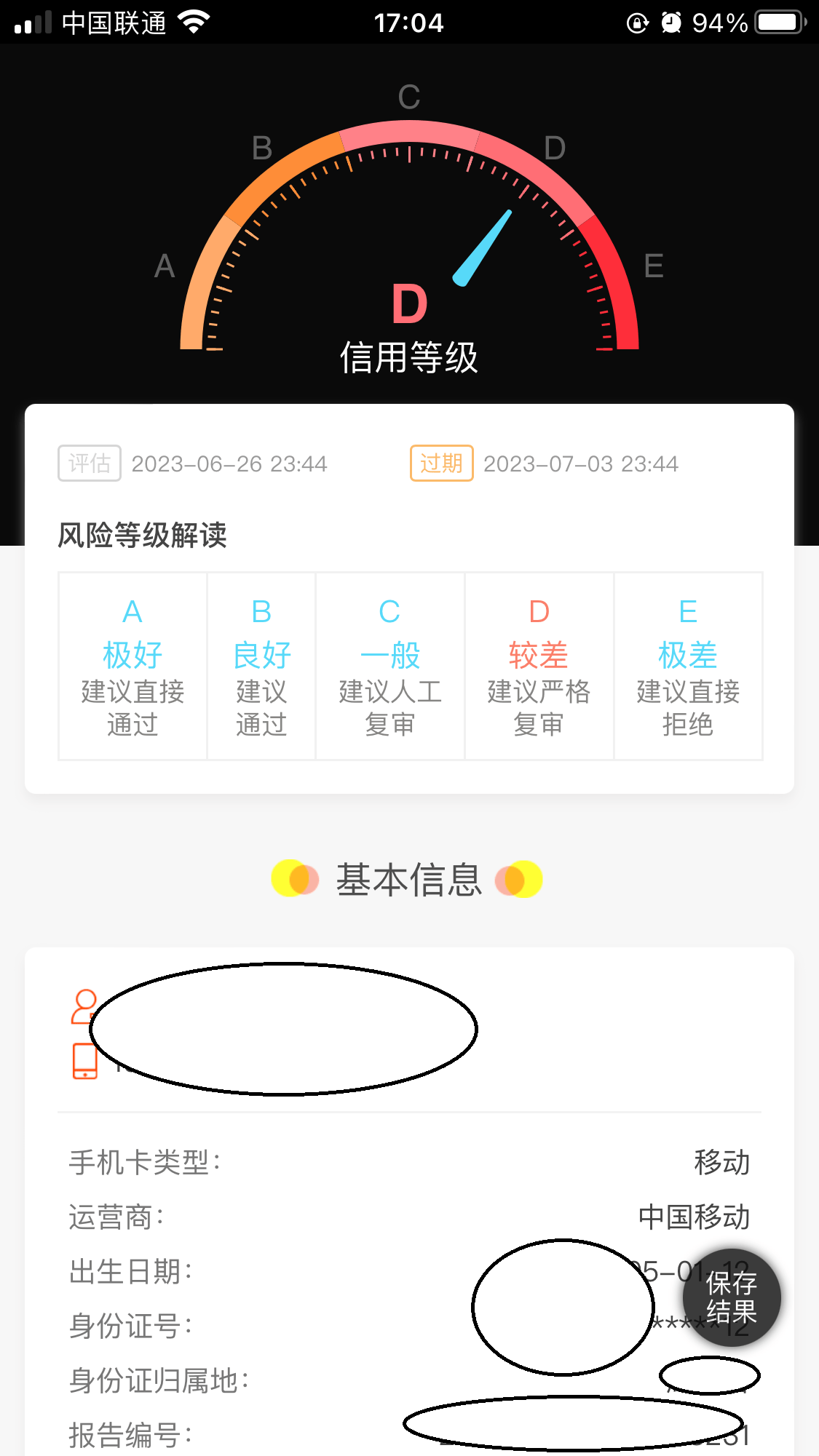Viewport: 819px width, 1456px height.
Task: Expand the 风险等级解读 section
Action: [143, 536]
